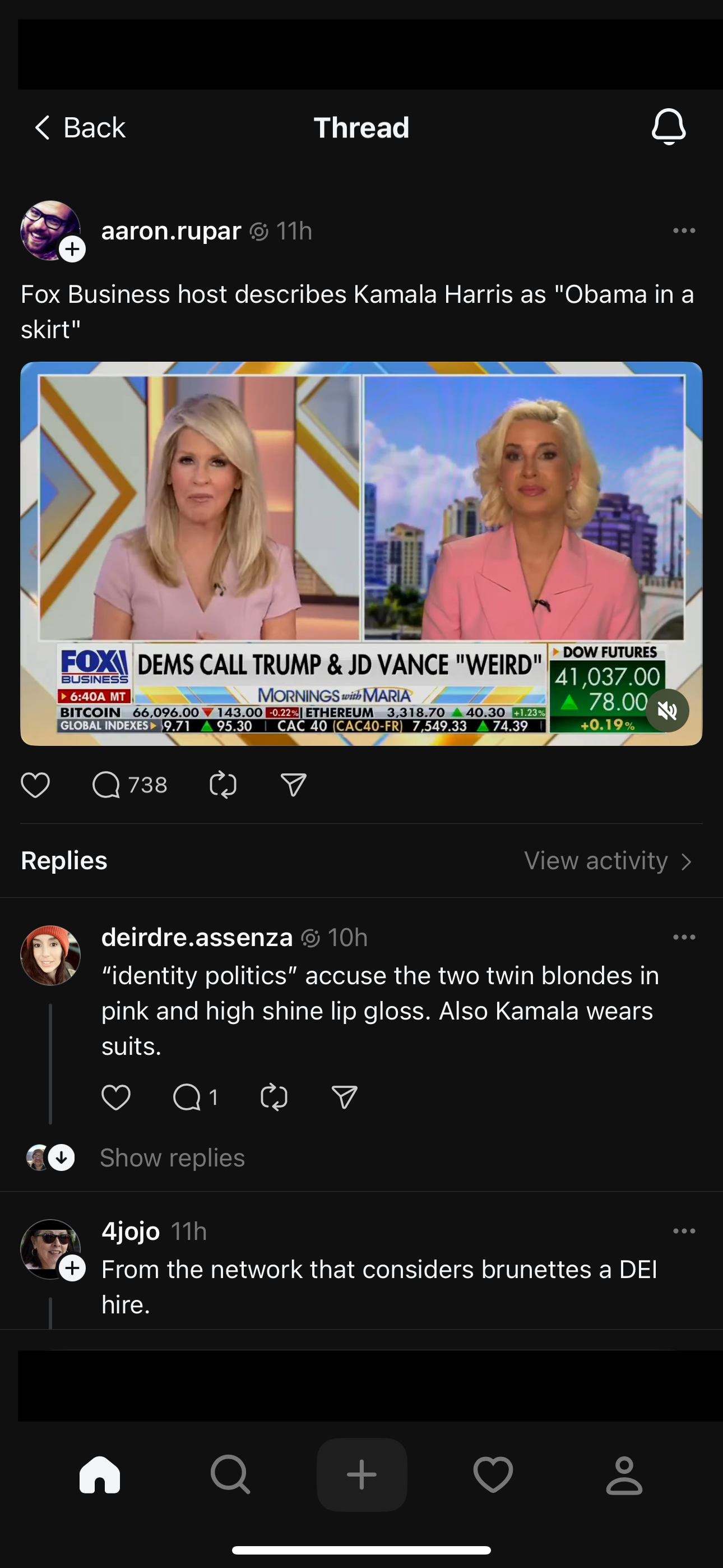Image resolution: width=723 pixels, height=1568 pixels.
Task: Open overflow menu on 4jojo's reply
Action: (683, 1231)
